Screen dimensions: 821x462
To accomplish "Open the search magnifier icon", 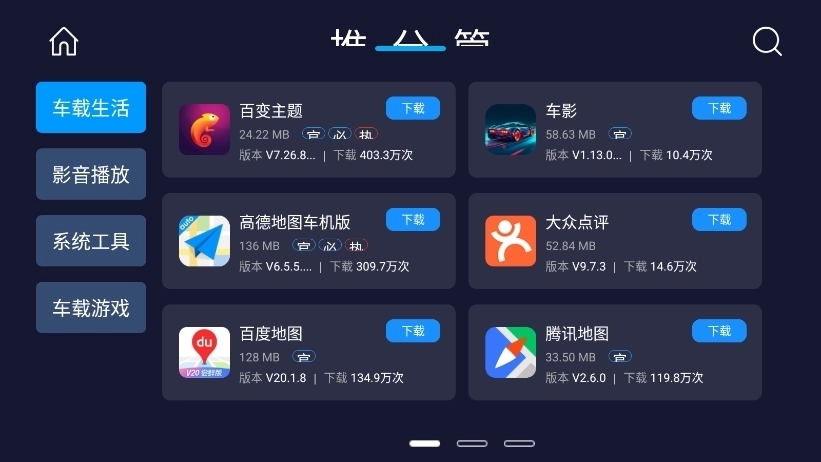I will tap(766, 41).
